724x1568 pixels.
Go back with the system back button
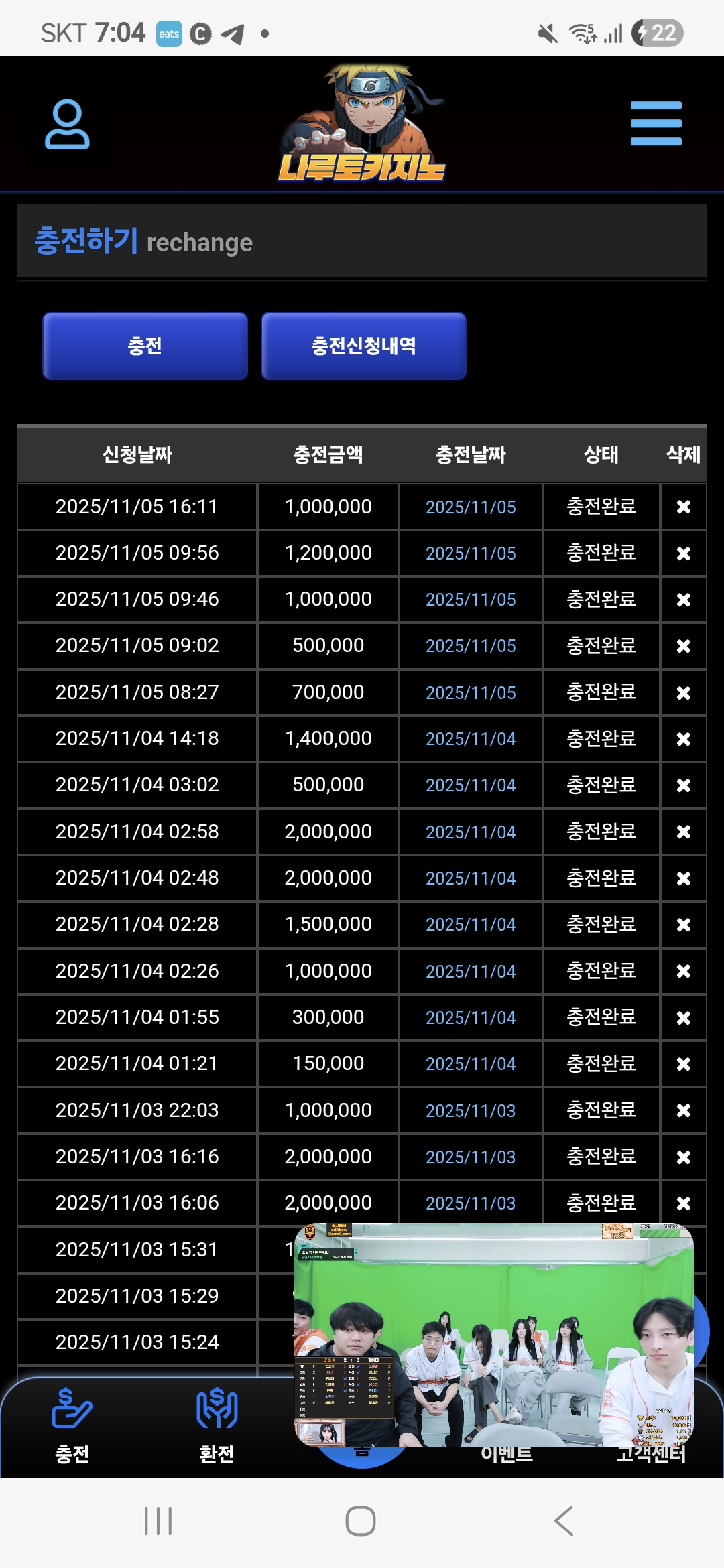[564, 1521]
